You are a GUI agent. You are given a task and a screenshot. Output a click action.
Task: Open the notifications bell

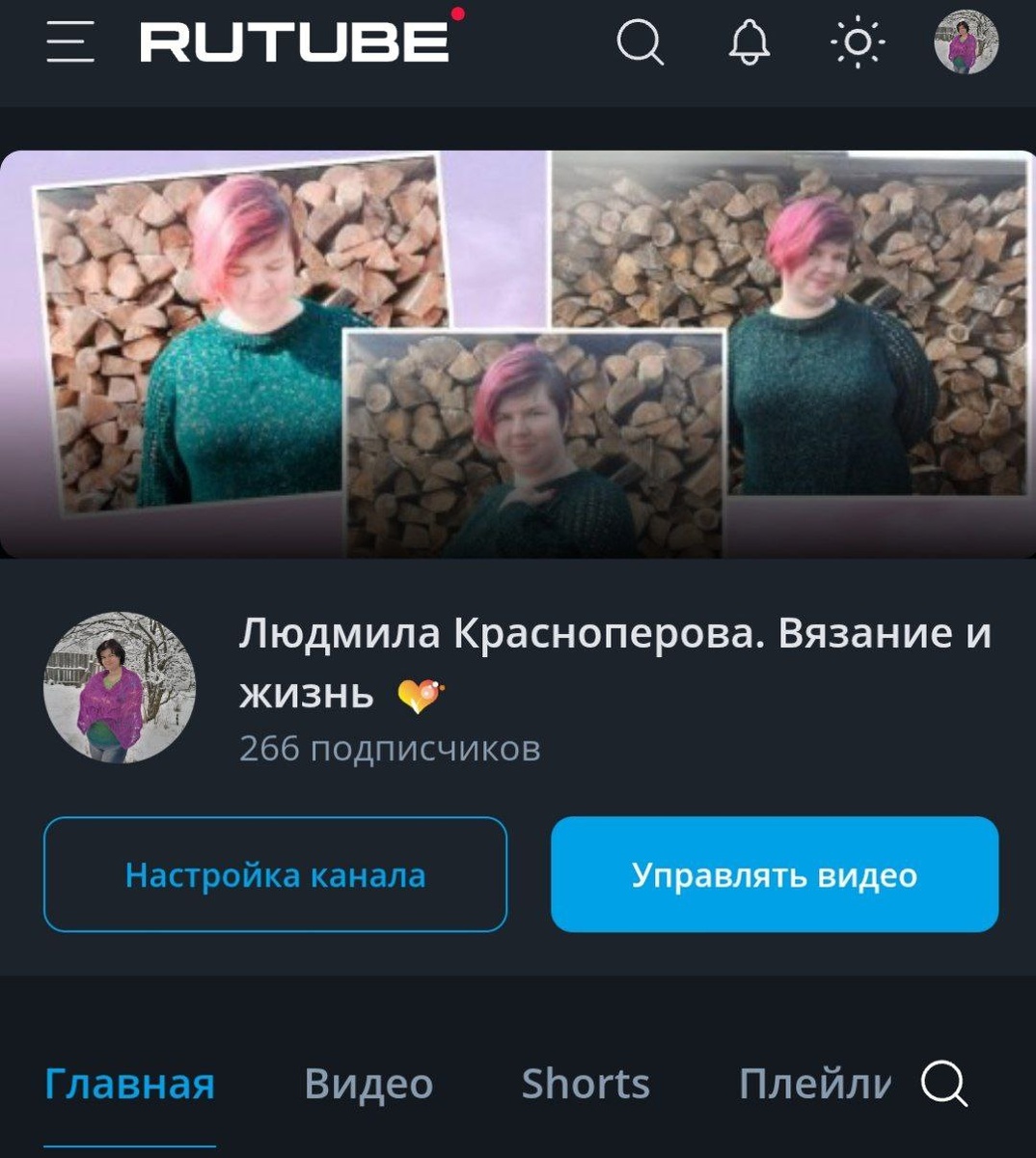750,43
